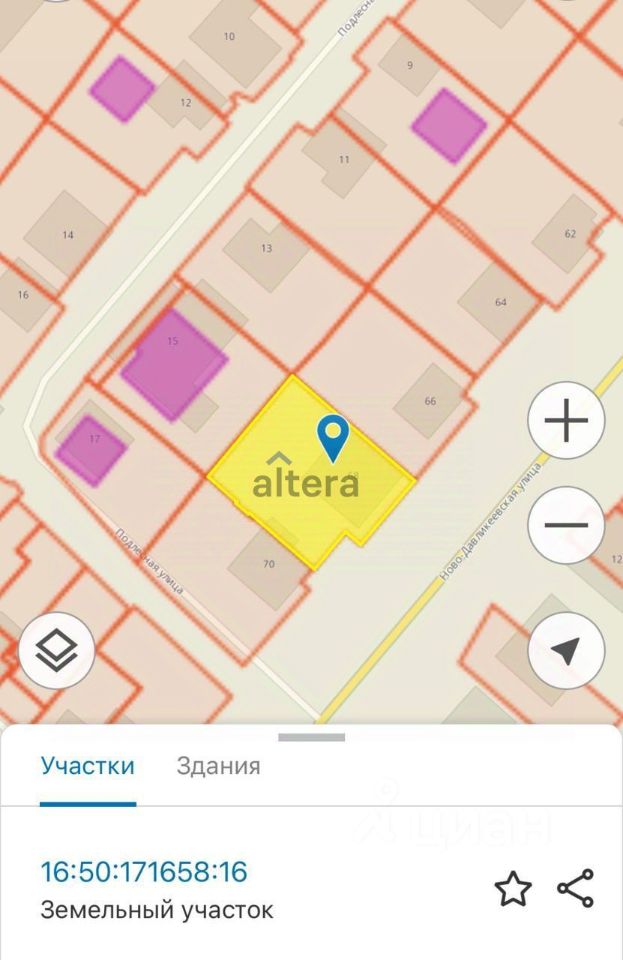Open the map layers selector
This screenshot has height=960, width=623.
[x=57, y=650]
